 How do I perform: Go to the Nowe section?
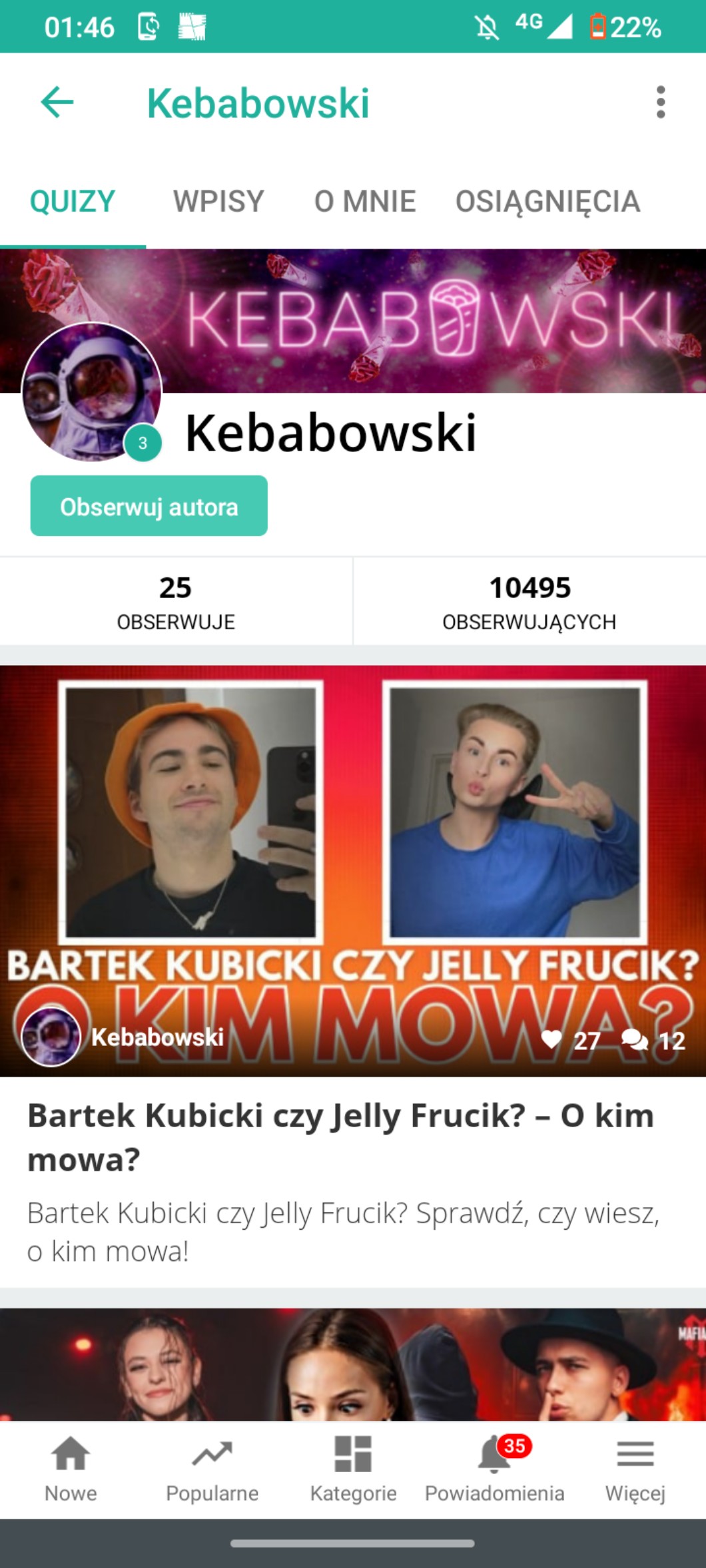coord(71,1469)
